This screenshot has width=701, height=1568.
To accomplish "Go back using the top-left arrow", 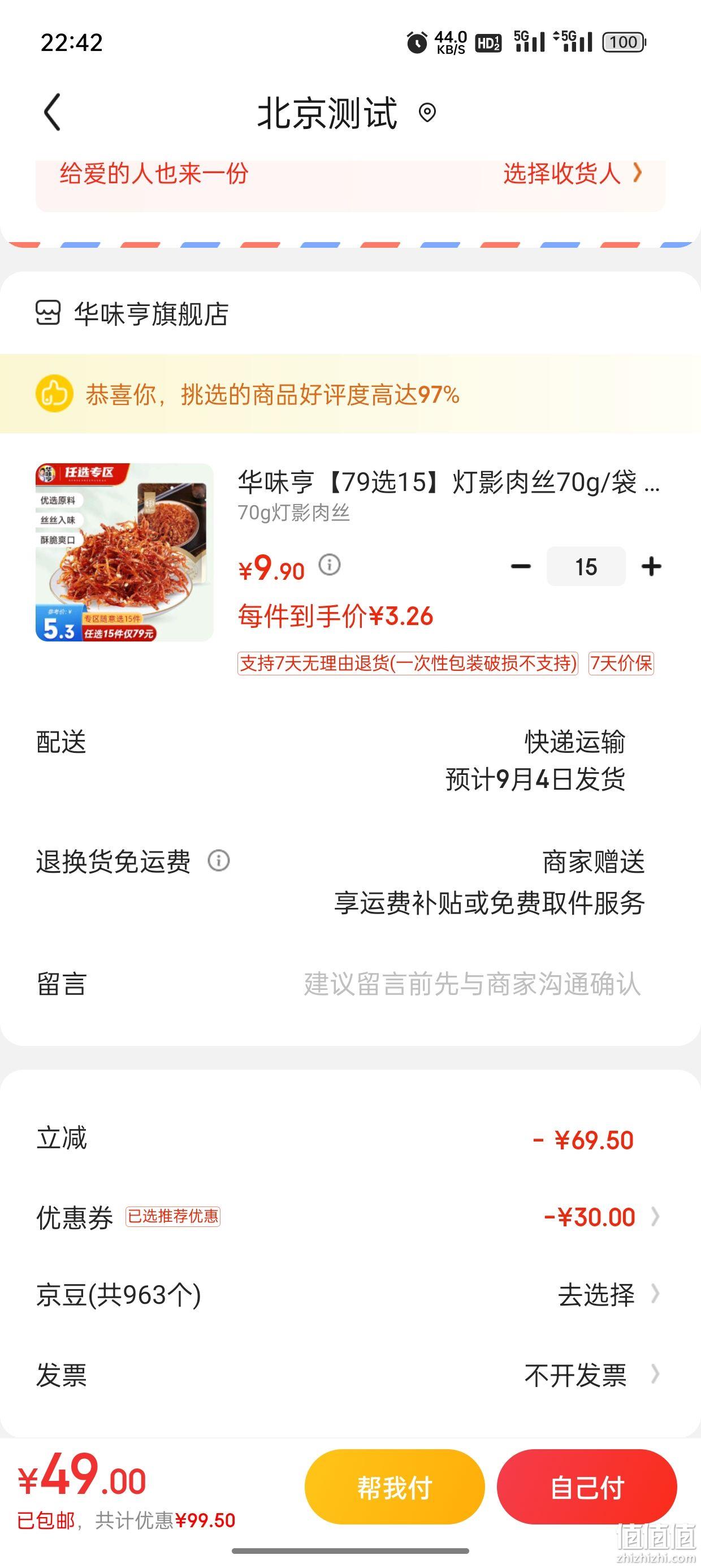I will pos(53,112).
